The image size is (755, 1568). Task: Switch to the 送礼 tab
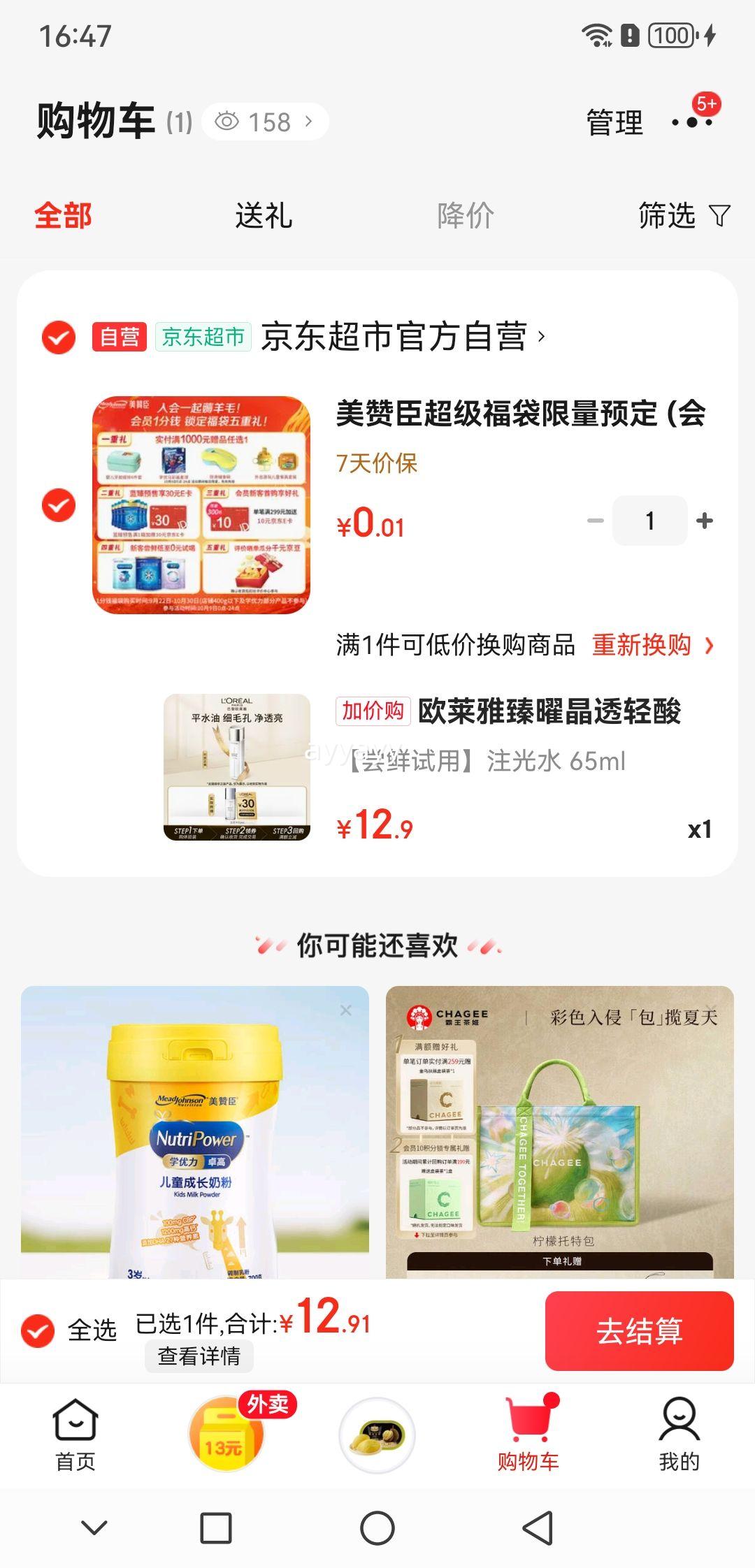click(x=263, y=215)
